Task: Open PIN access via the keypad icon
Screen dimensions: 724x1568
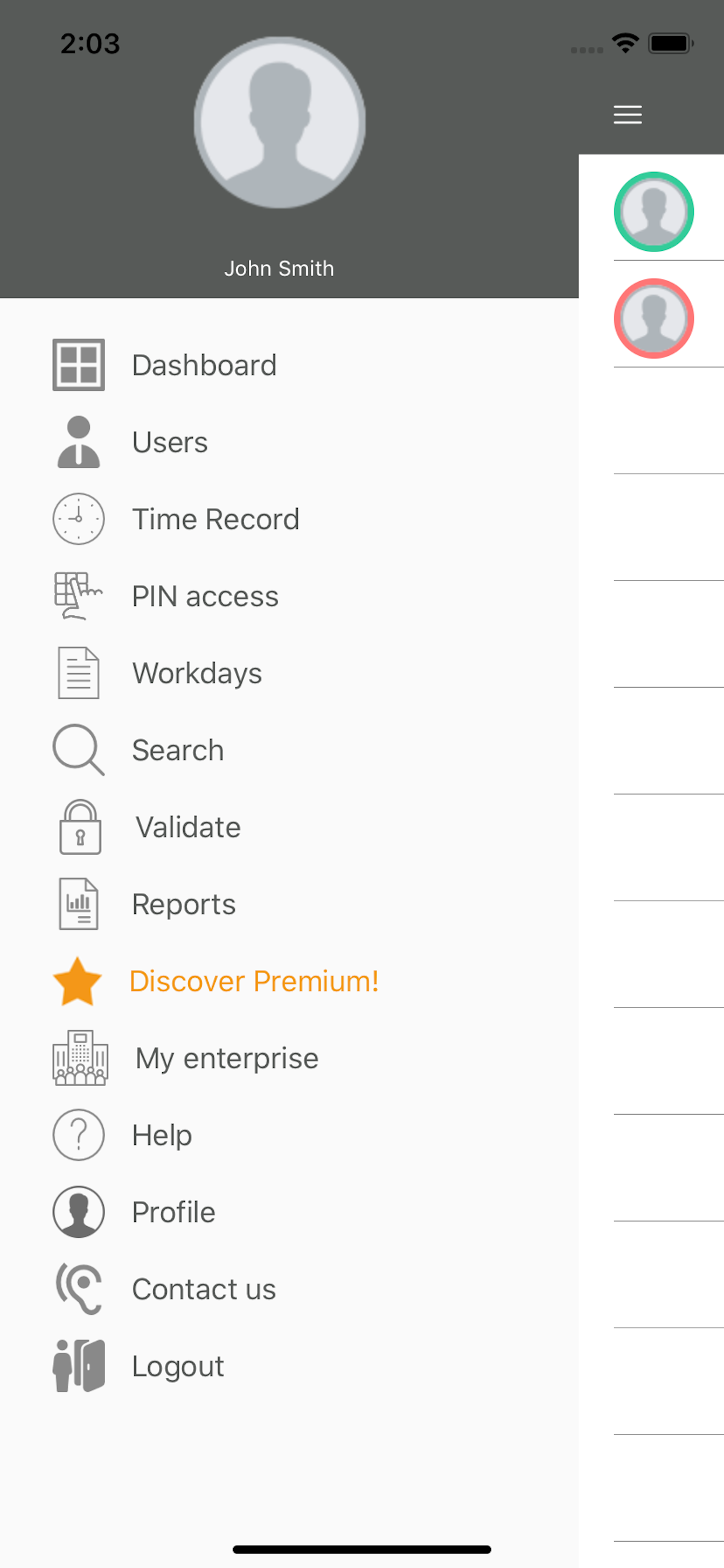Action: click(x=78, y=596)
